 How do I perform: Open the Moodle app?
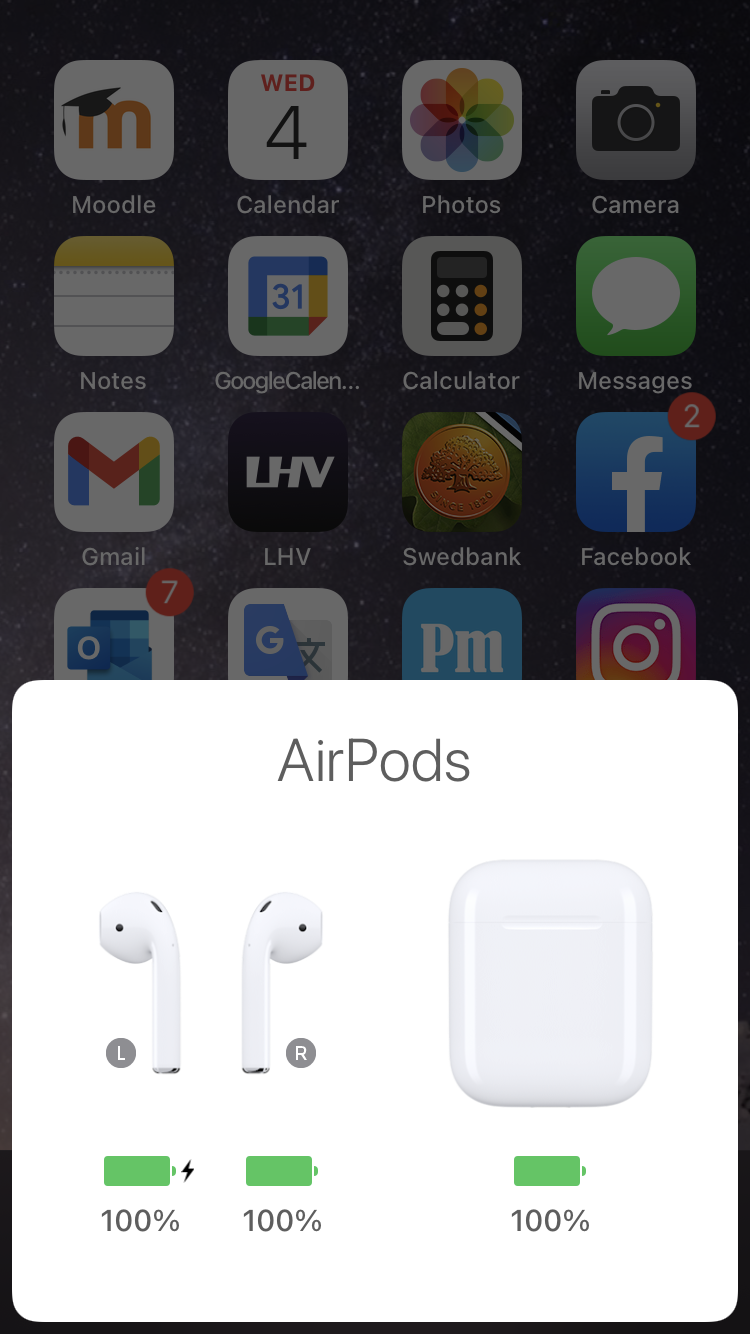pos(114,120)
